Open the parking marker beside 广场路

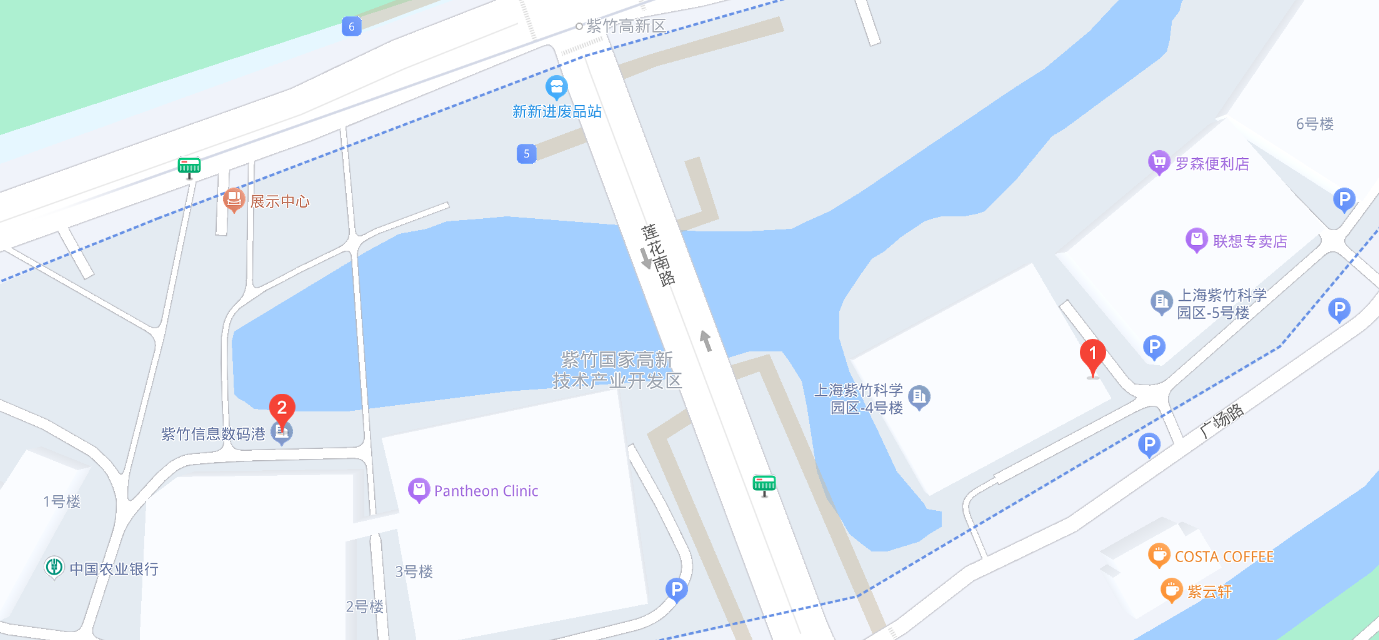(1150, 445)
